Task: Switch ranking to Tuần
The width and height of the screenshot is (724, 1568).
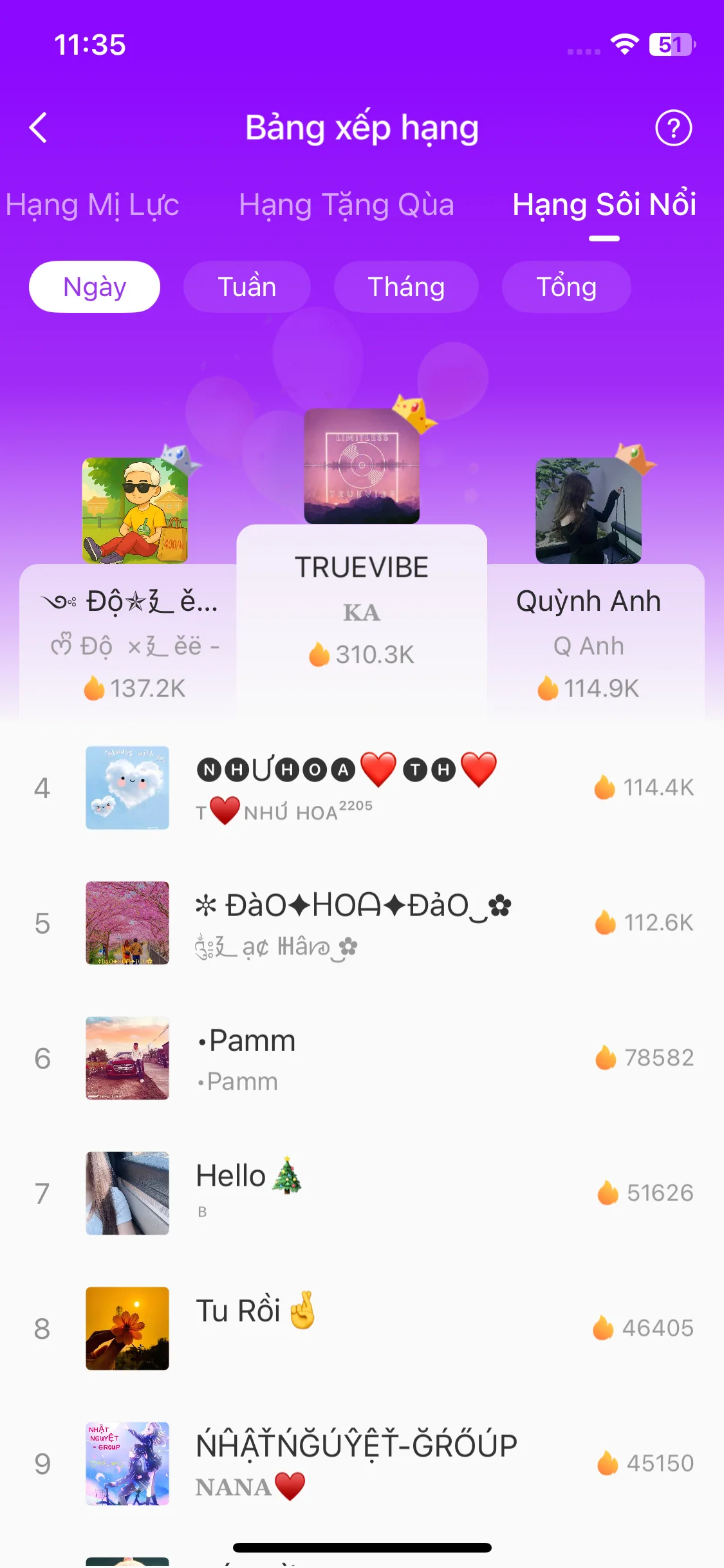Action: [x=247, y=287]
